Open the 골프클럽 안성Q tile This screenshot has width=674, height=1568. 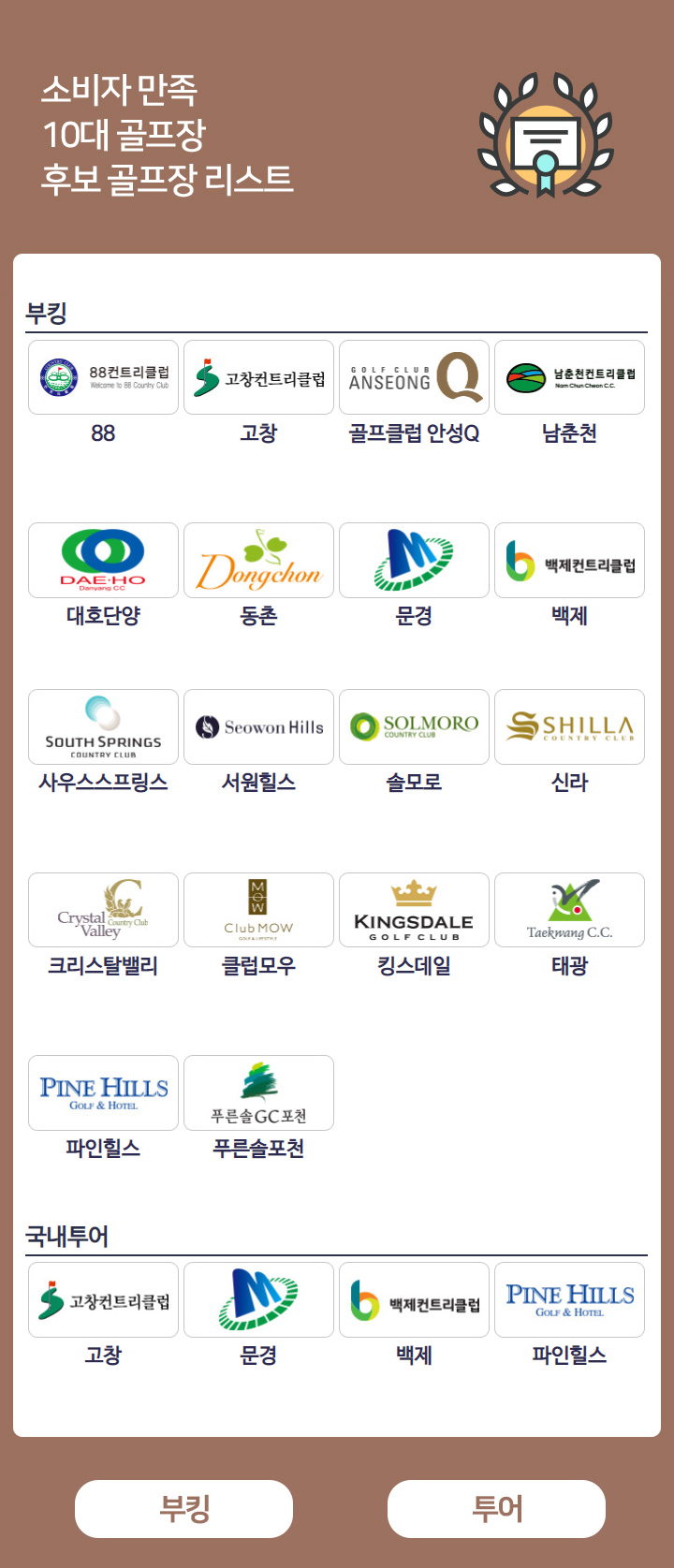(x=414, y=377)
